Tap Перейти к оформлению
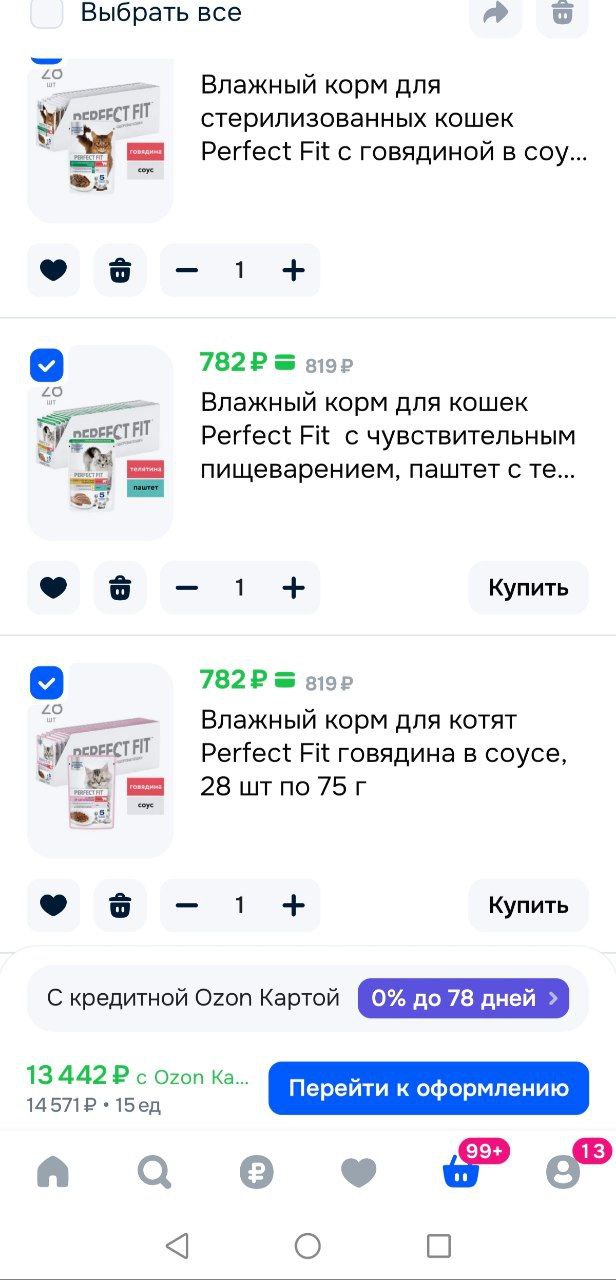This screenshot has width=616, height=1280. pyautogui.click(x=428, y=1088)
